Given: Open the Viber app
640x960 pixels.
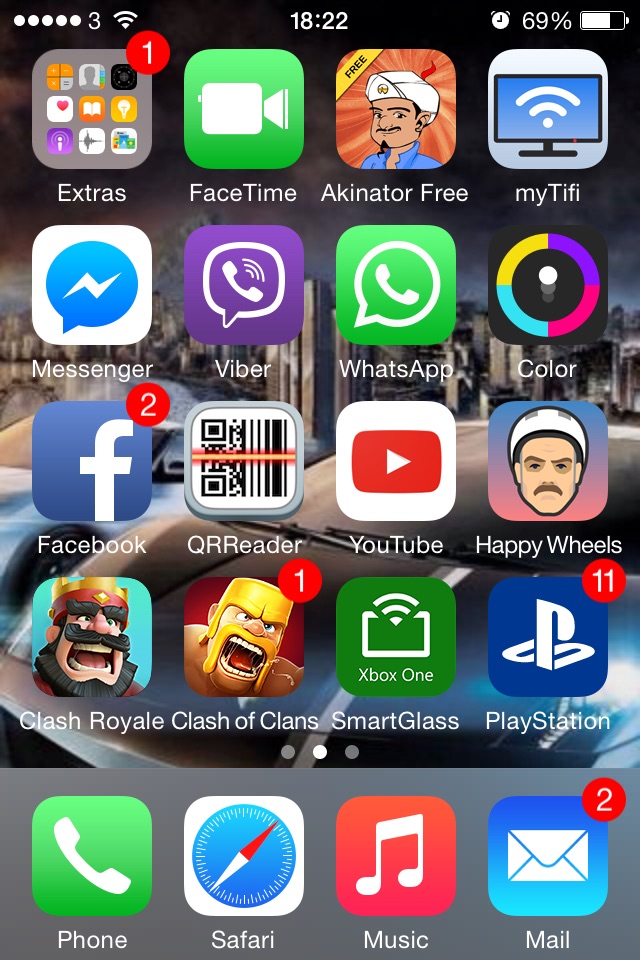Looking at the screenshot, I should (x=244, y=285).
